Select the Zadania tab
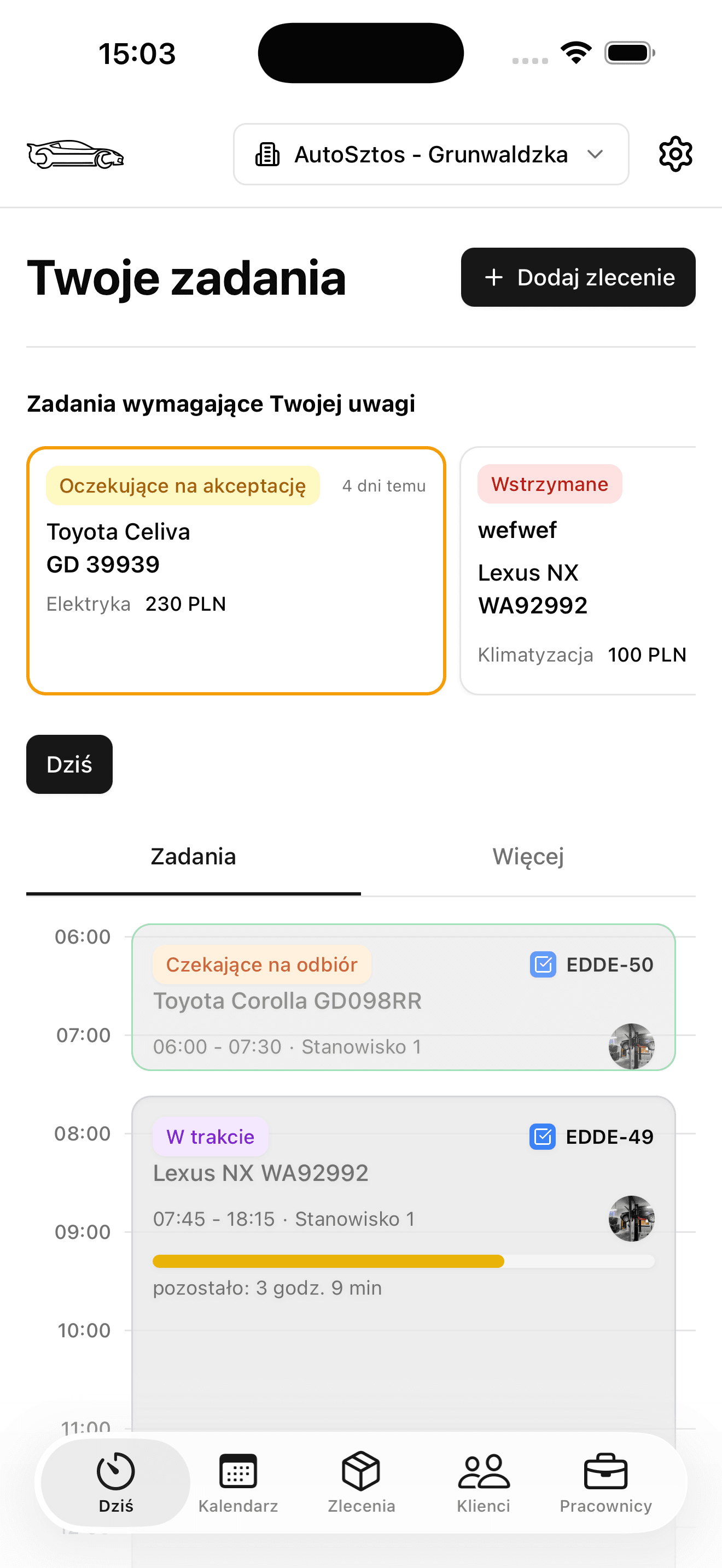 pos(194,856)
